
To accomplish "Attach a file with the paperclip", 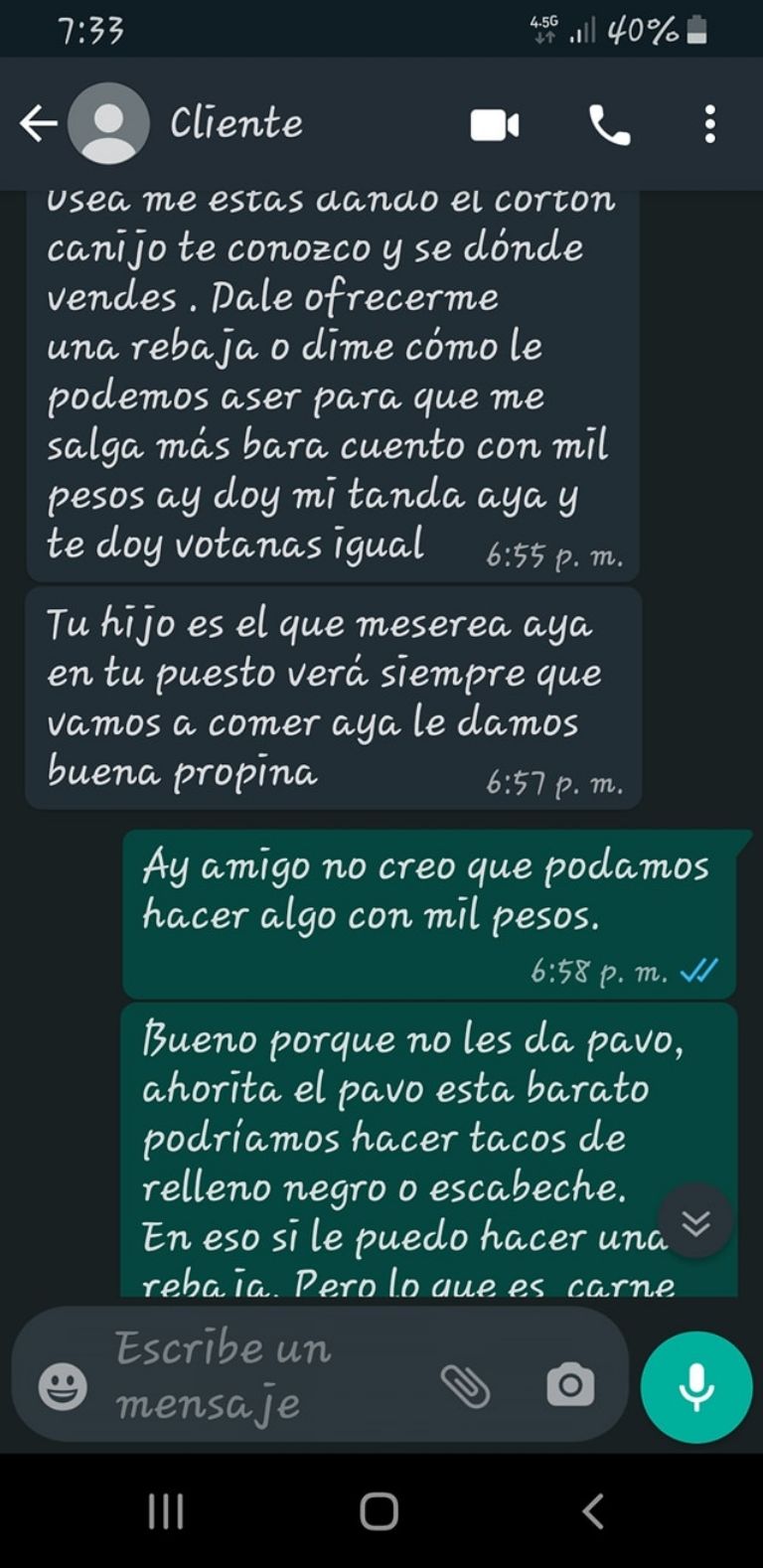I will (465, 1385).
